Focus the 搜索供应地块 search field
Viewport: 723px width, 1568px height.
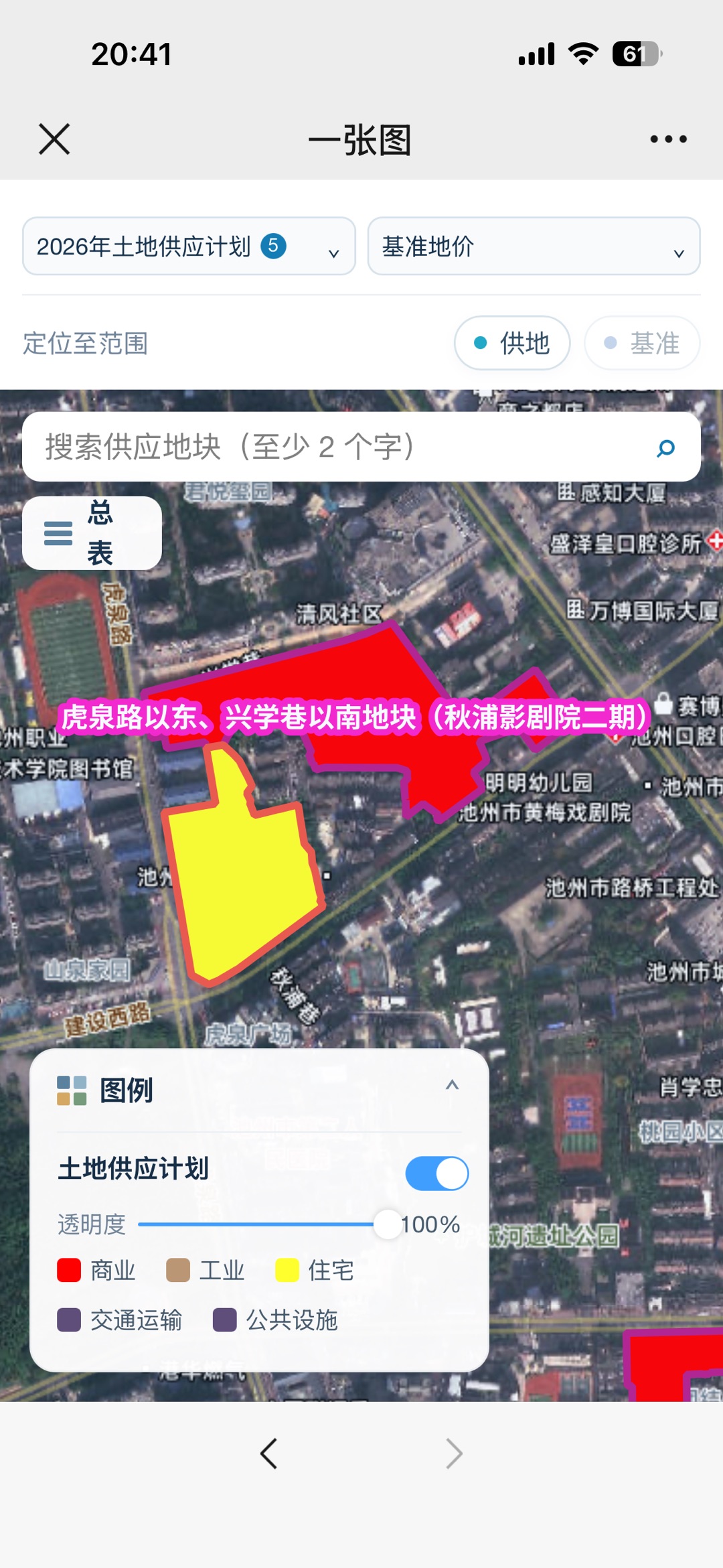[335, 447]
